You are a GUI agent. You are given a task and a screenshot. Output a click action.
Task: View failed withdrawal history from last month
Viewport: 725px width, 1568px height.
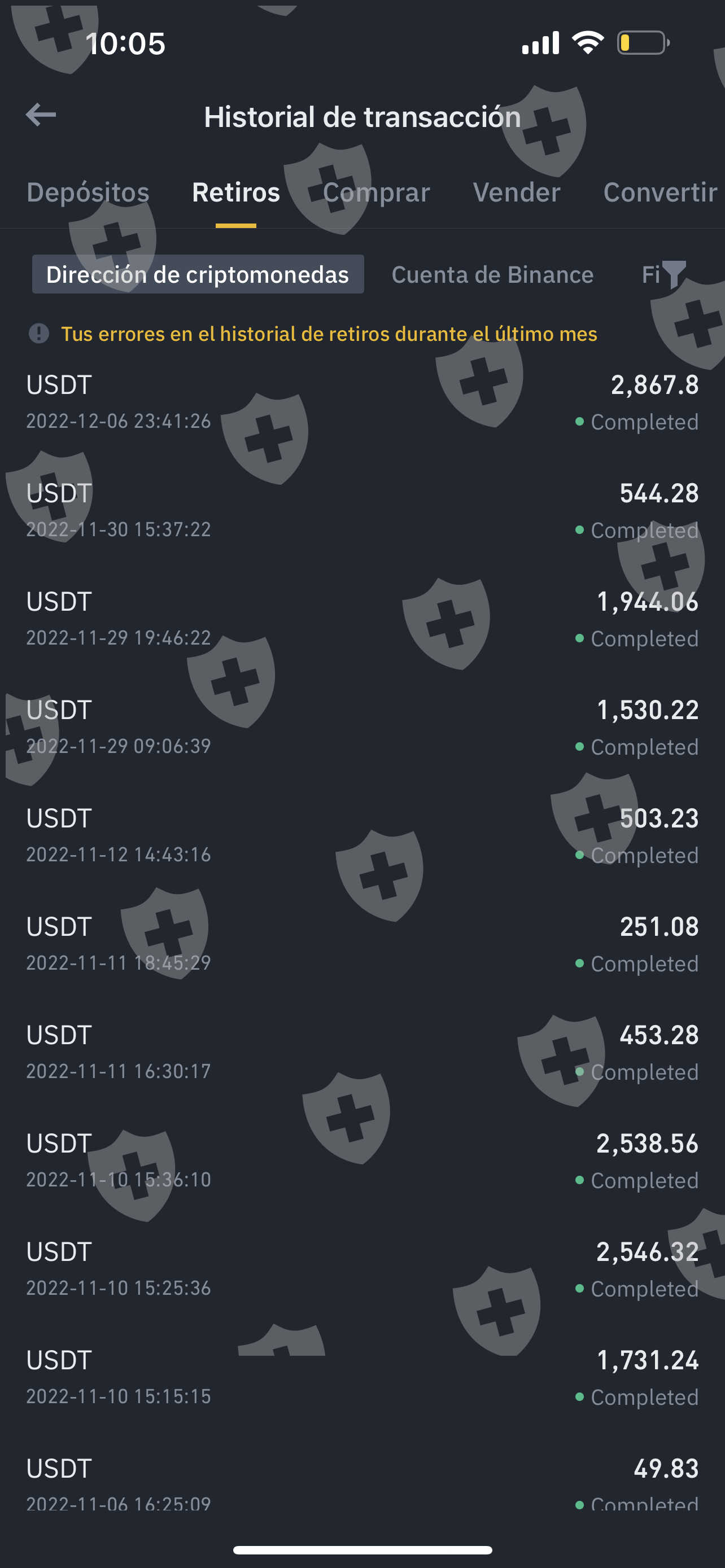tap(329, 334)
